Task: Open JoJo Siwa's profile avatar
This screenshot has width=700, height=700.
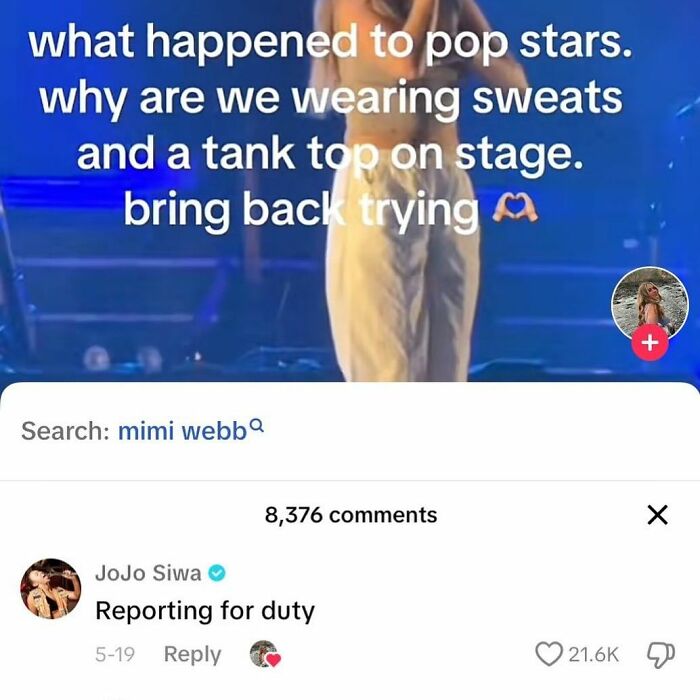Action: coord(50,589)
